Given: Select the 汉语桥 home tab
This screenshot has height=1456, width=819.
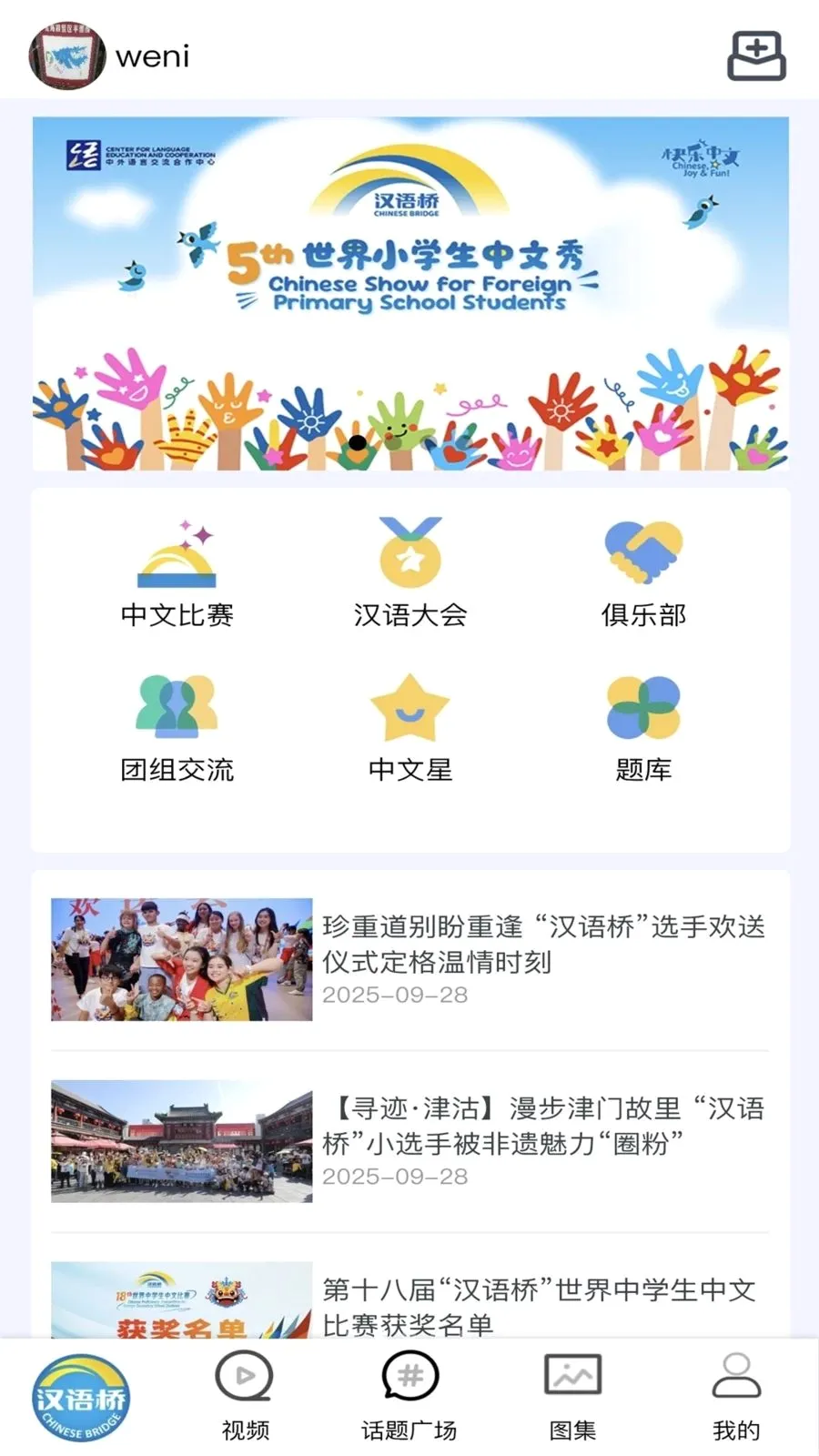Looking at the screenshot, I should click(81, 1397).
